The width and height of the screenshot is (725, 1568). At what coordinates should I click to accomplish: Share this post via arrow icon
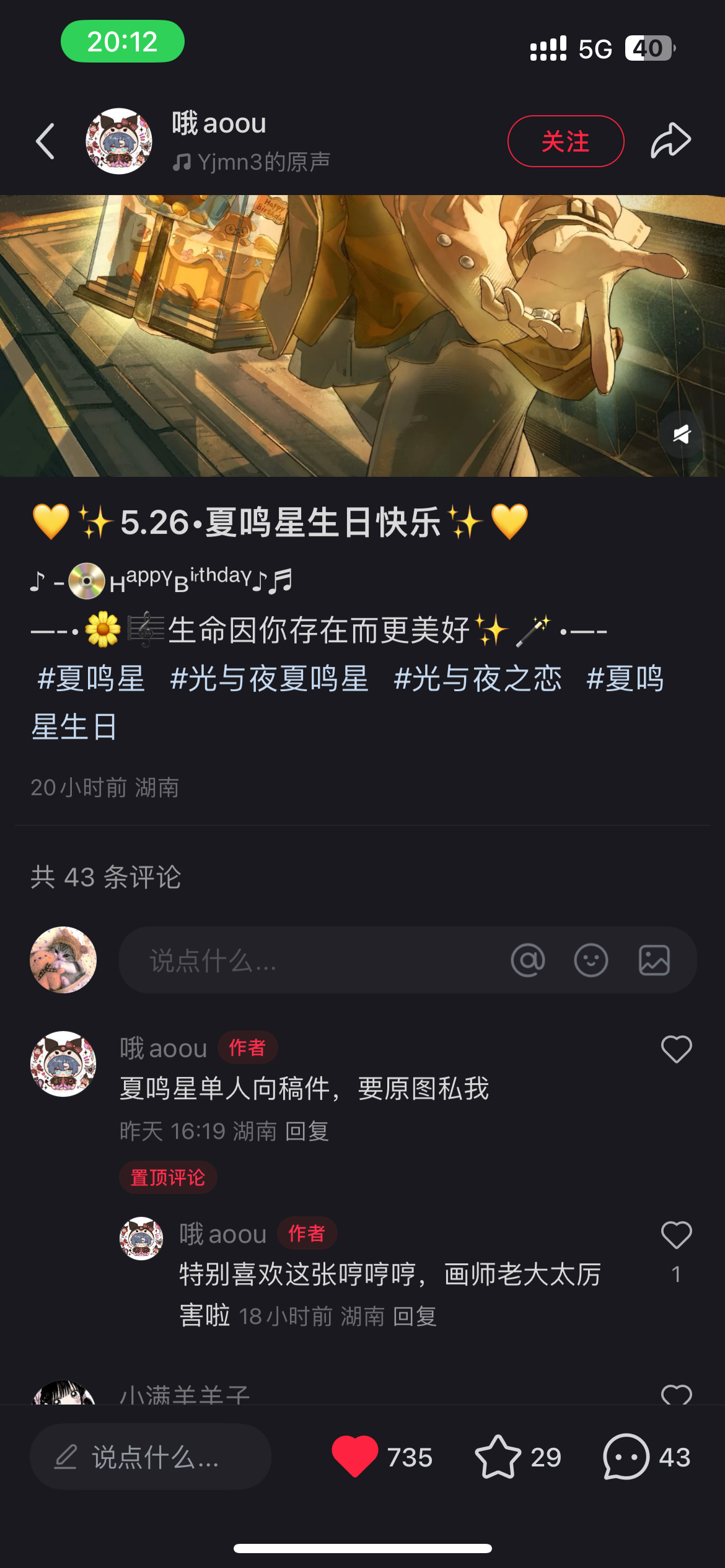coord(670,141)
